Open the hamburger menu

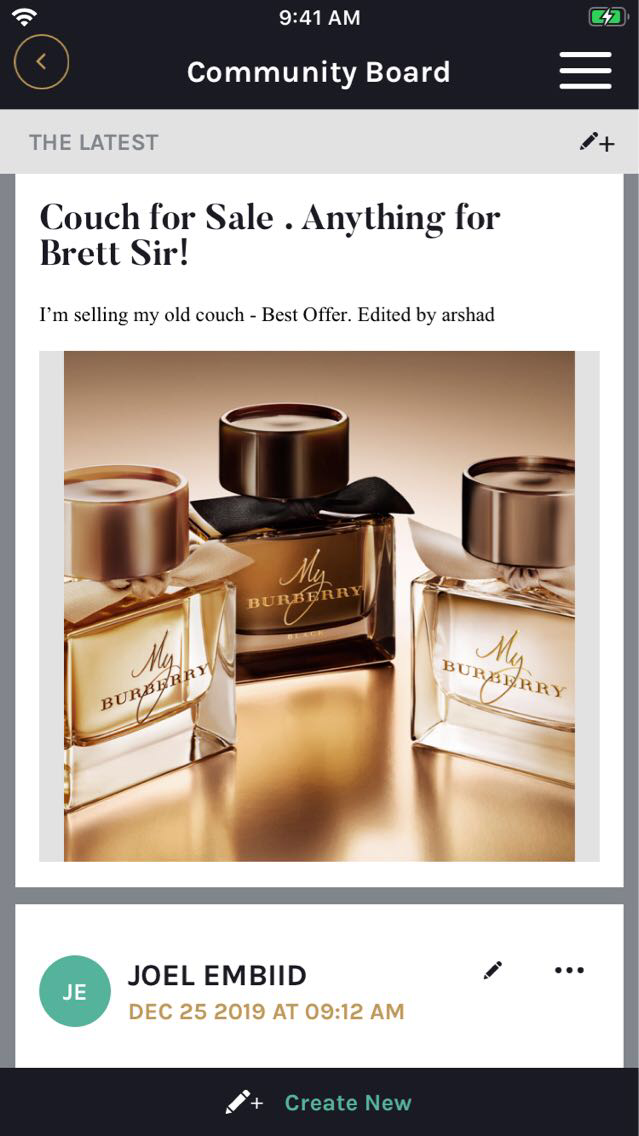[x=585, y=70]
